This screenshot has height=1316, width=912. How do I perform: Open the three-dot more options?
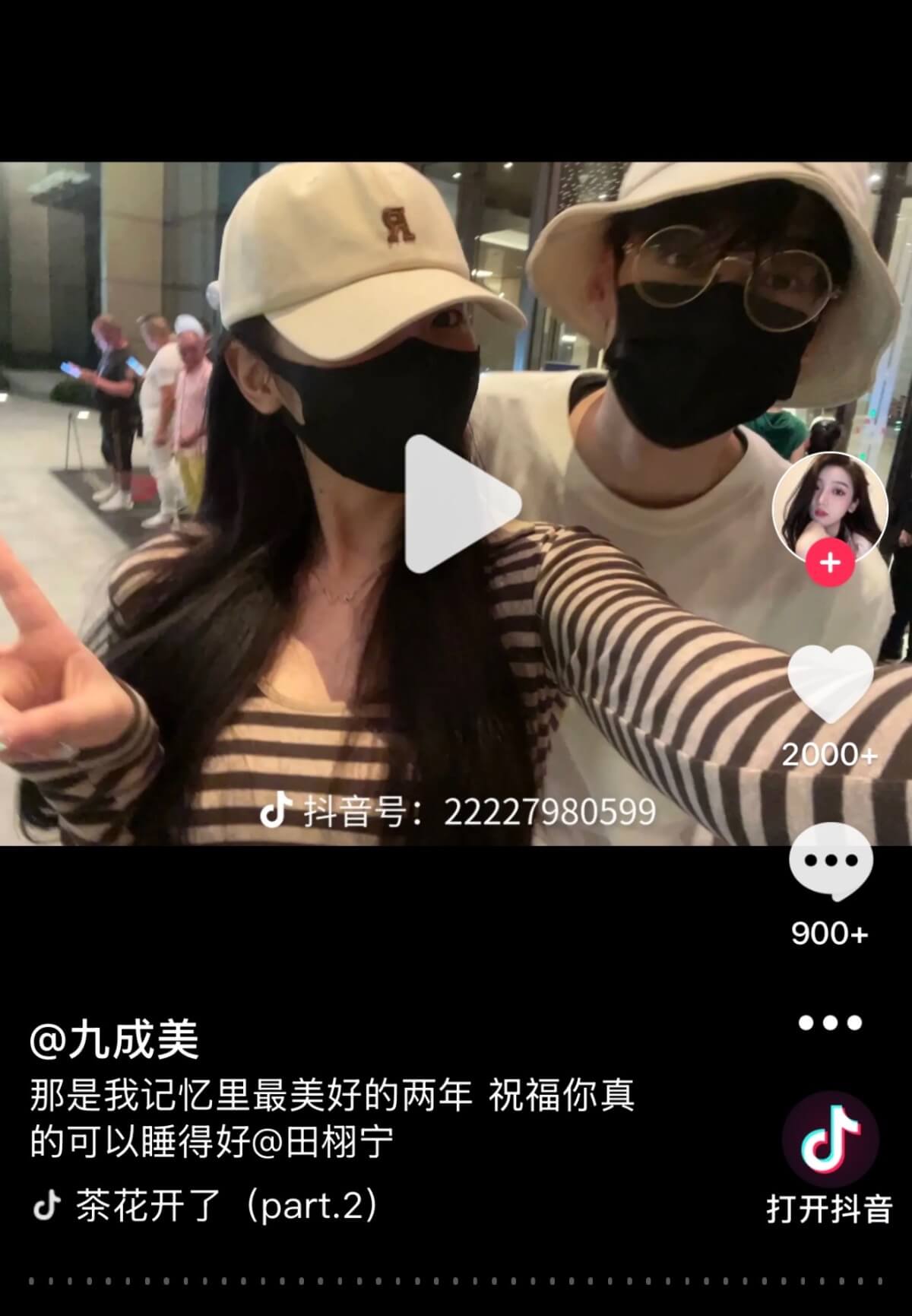829,1023
